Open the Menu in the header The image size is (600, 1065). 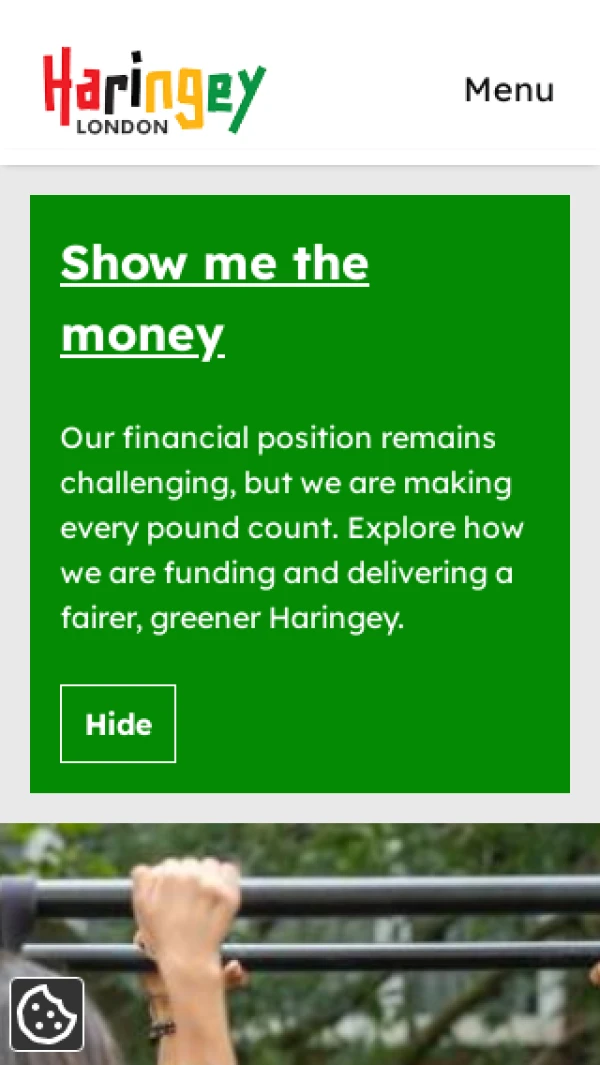[x=508, y=90]
